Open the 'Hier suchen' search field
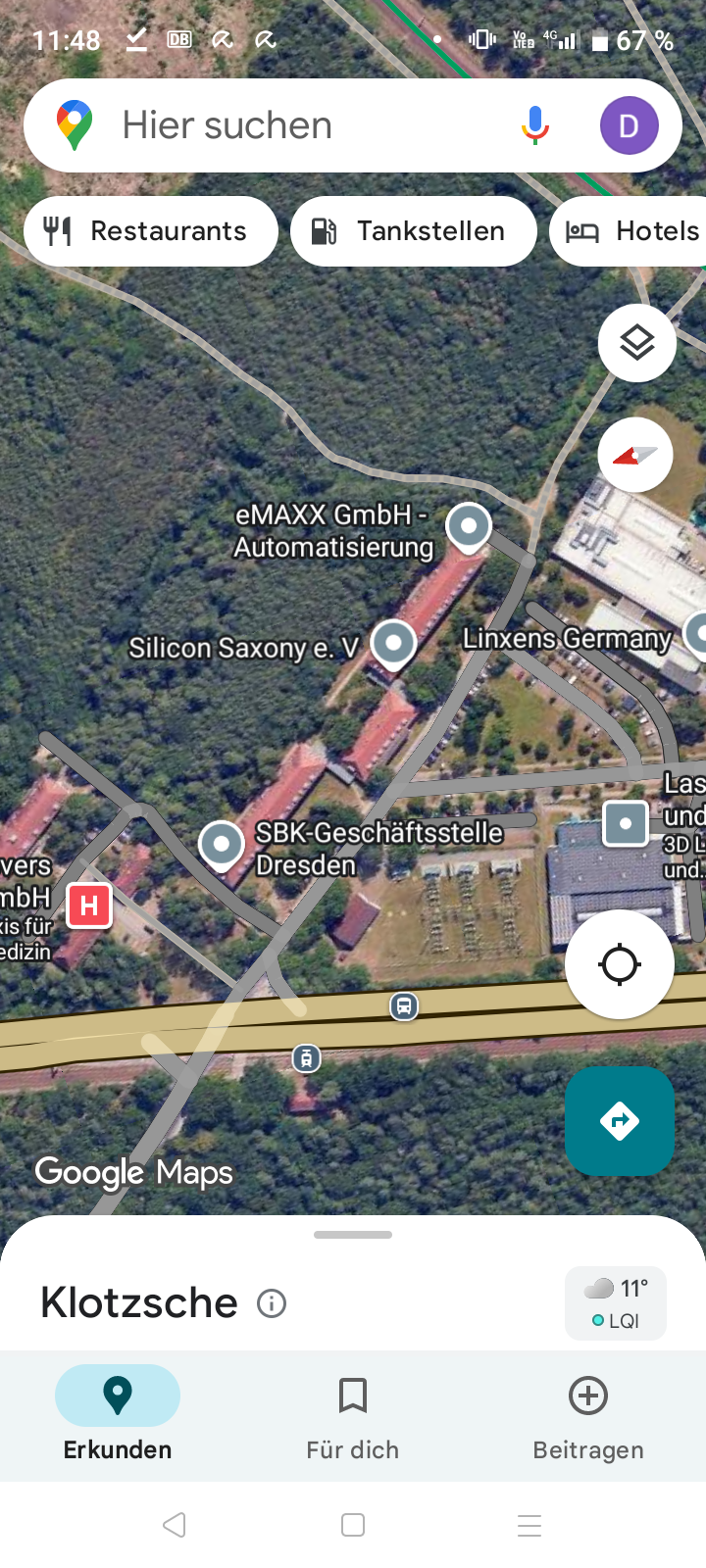Screen dimensions: 706x1568 click(x=294, y=125)
